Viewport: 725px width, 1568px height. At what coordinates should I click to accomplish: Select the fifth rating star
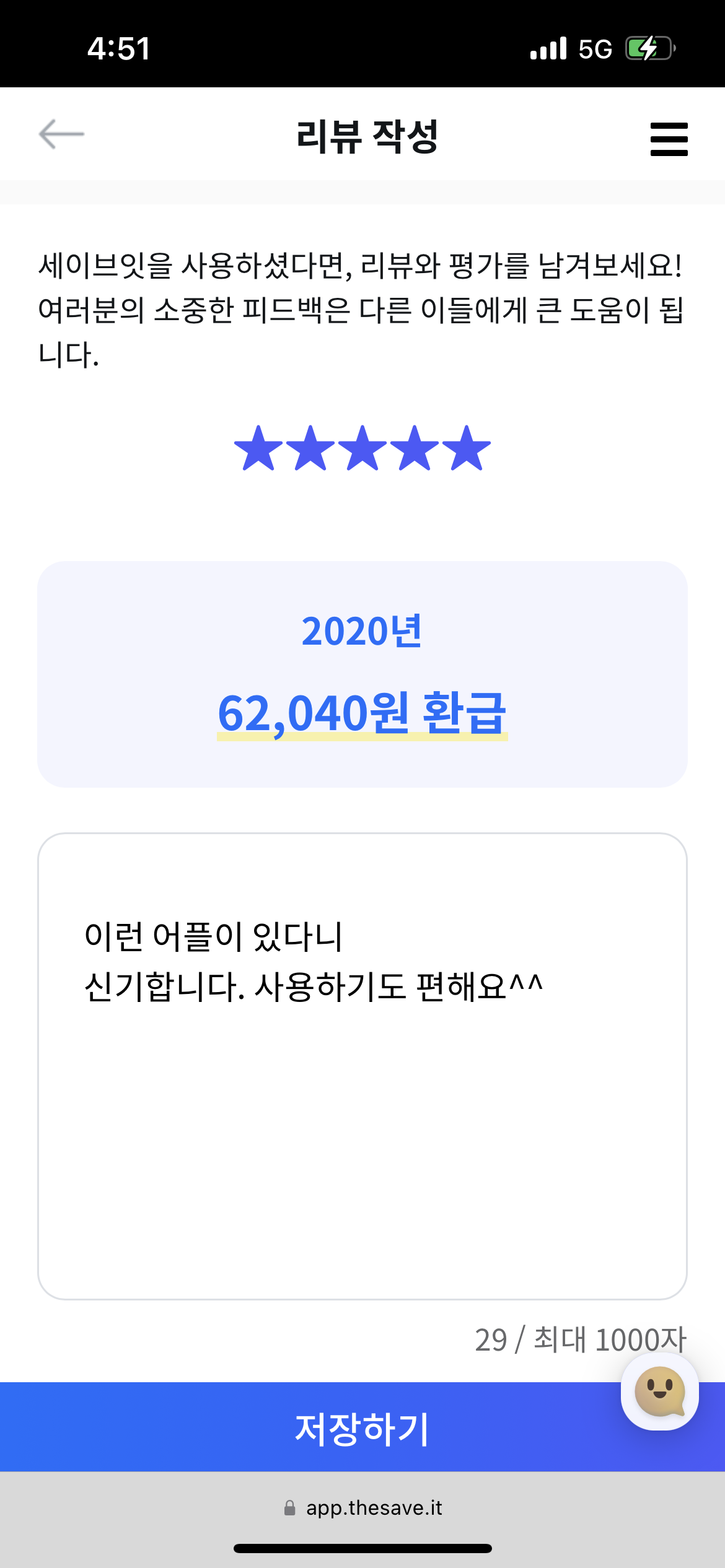(467, 448)
